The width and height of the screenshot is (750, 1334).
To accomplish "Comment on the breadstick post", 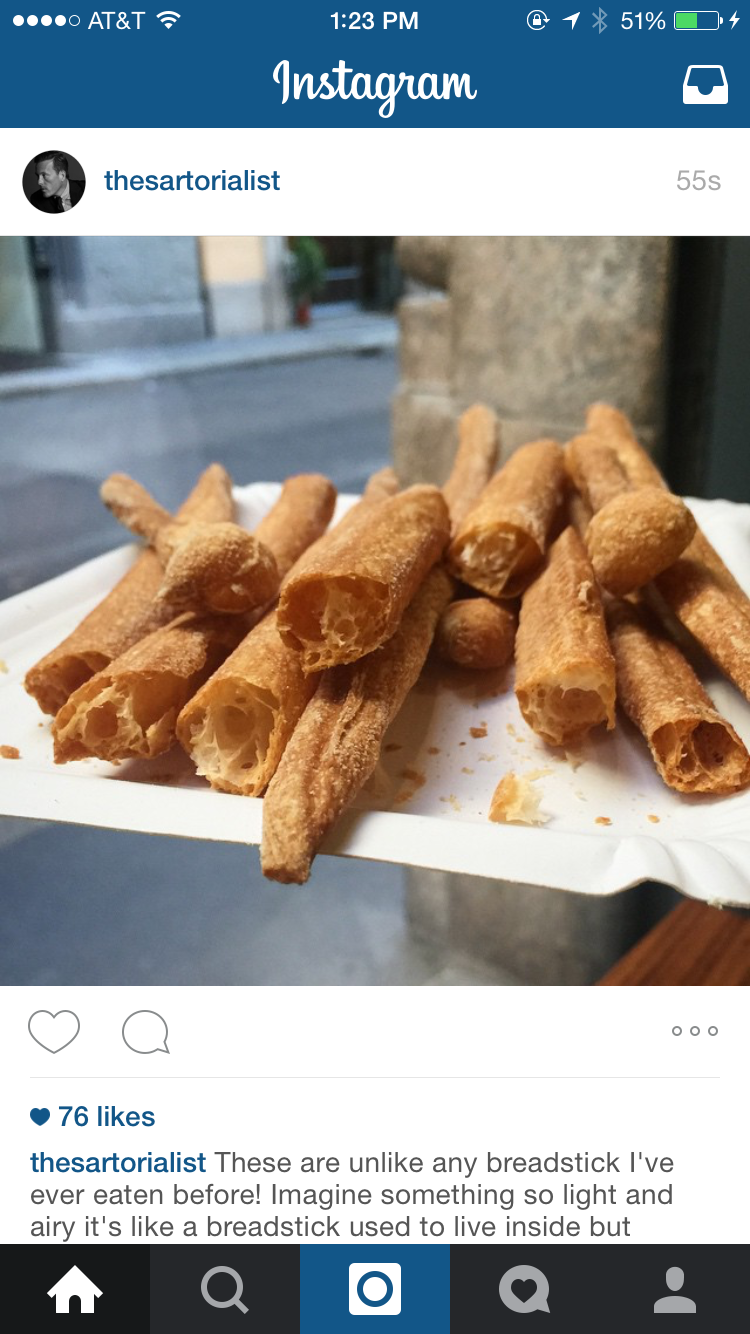I will click(x=145, y=1032).
